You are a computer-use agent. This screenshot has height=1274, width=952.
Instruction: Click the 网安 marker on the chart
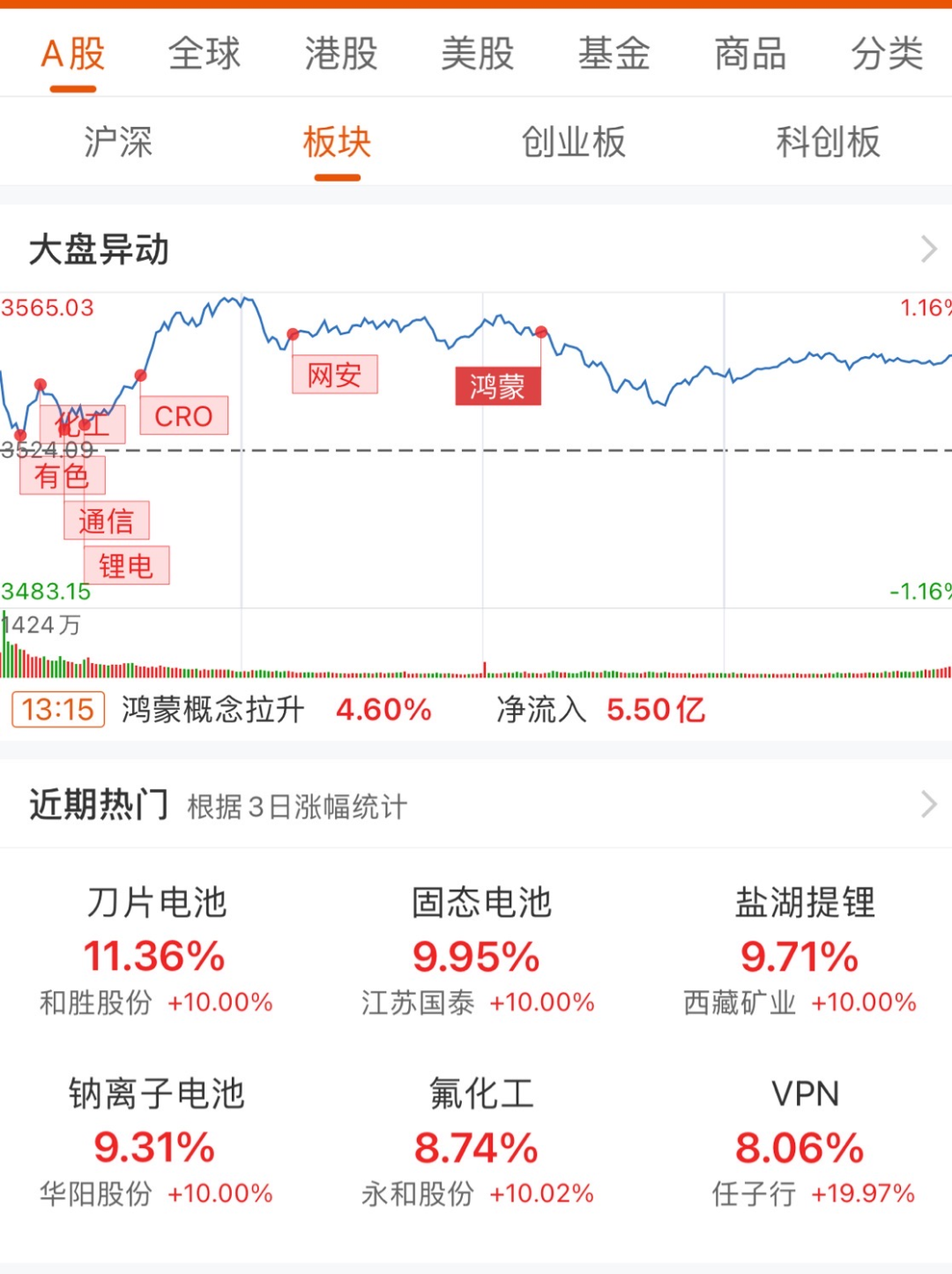(335, 374)
